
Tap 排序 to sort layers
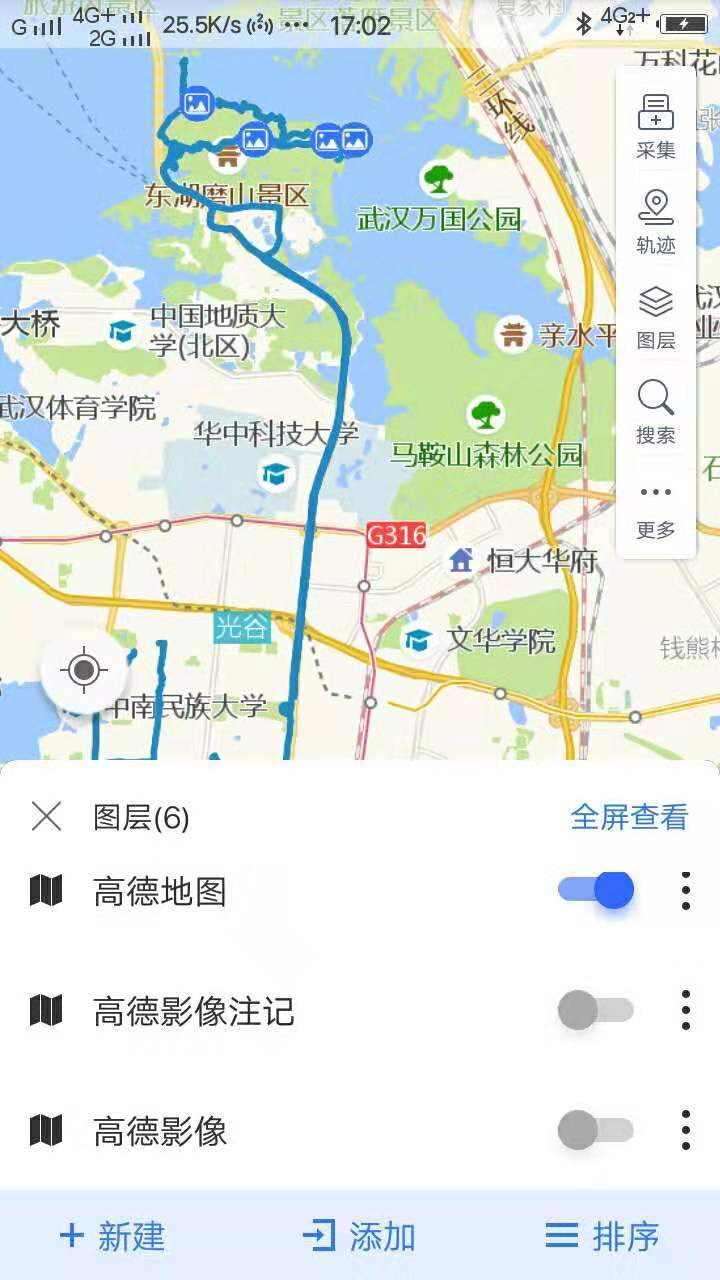pos(602,1236)
